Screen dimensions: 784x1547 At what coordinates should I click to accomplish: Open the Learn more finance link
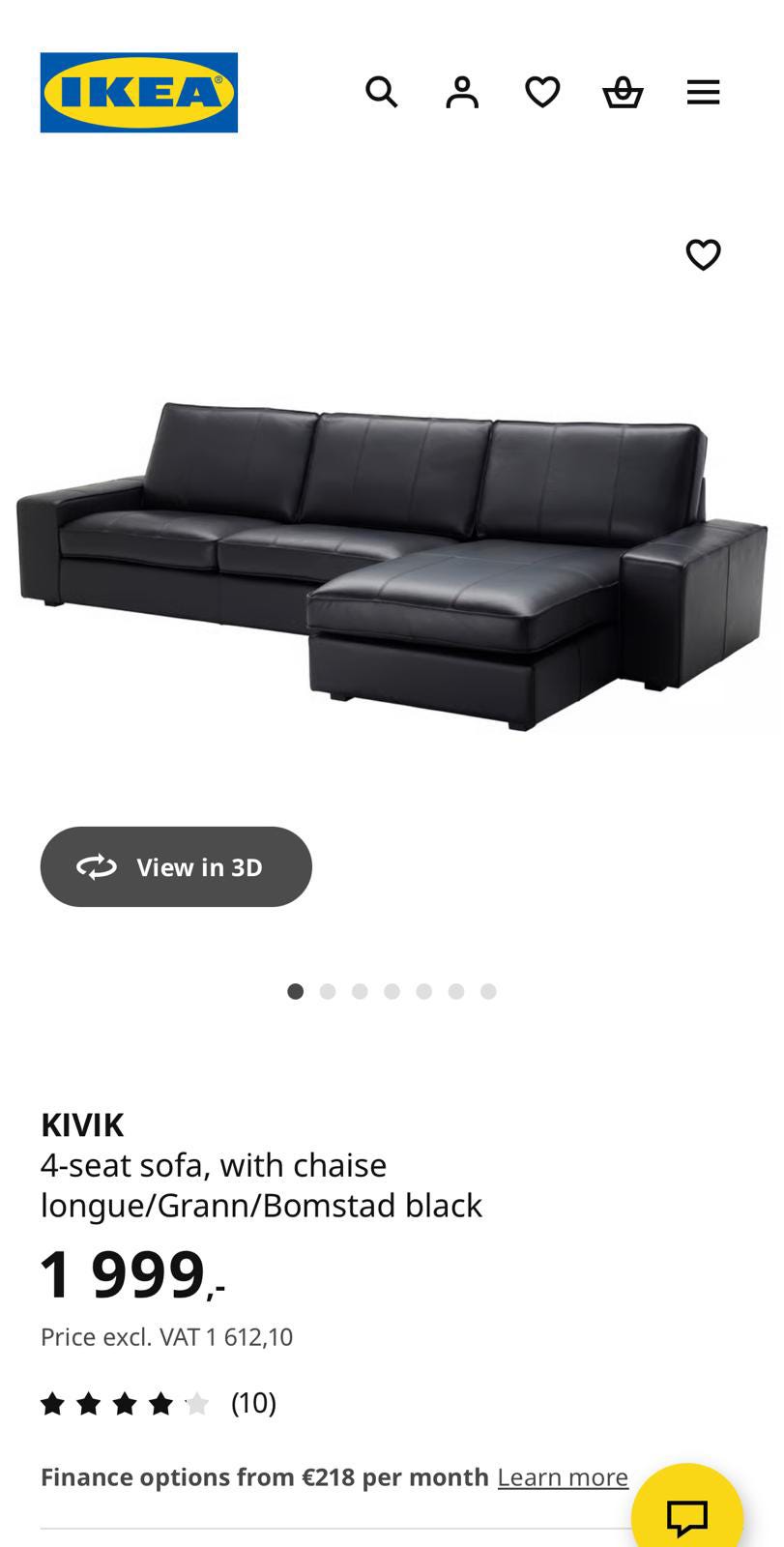coord(563,1476)
